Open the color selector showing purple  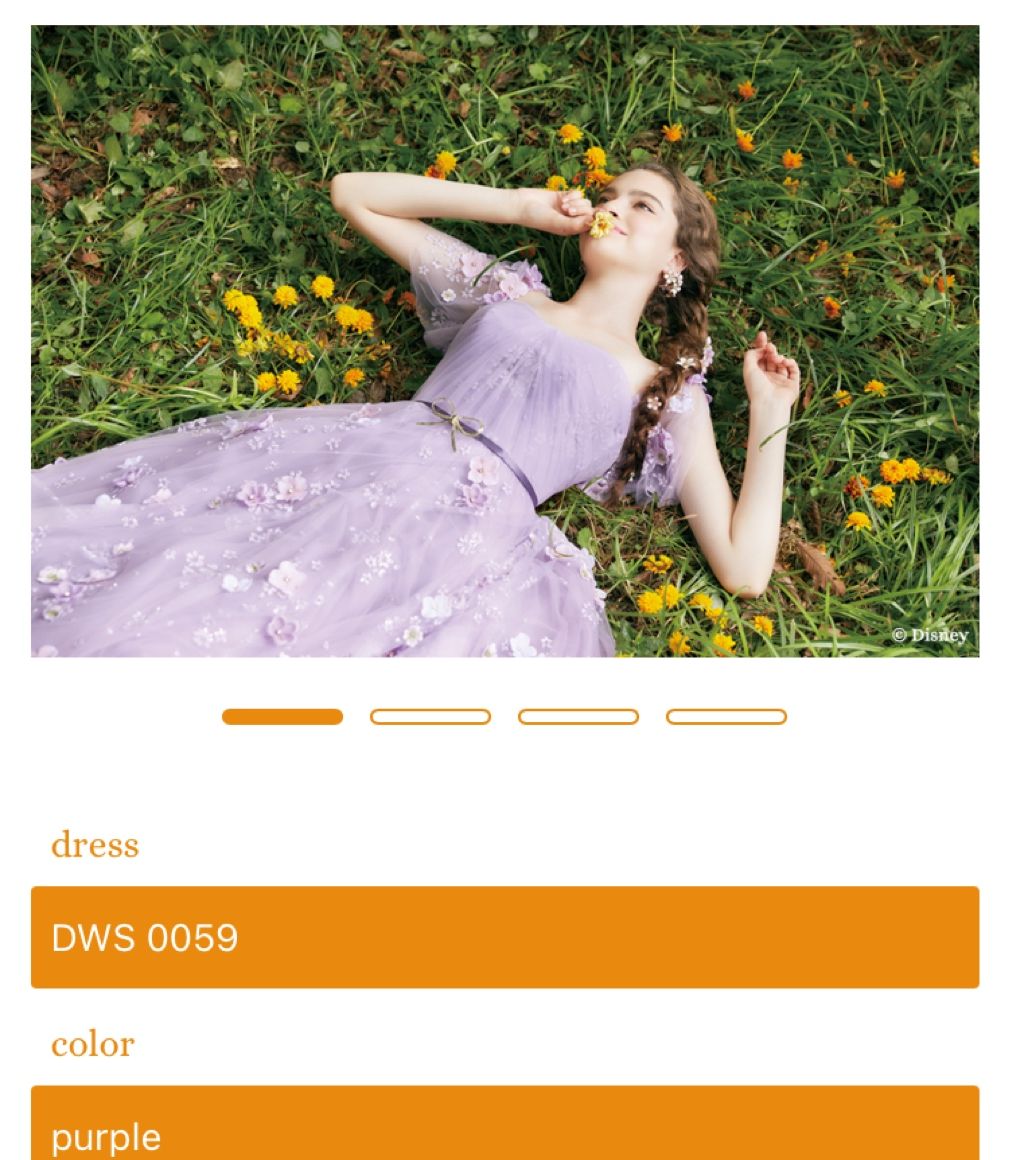pos(505,1125)
